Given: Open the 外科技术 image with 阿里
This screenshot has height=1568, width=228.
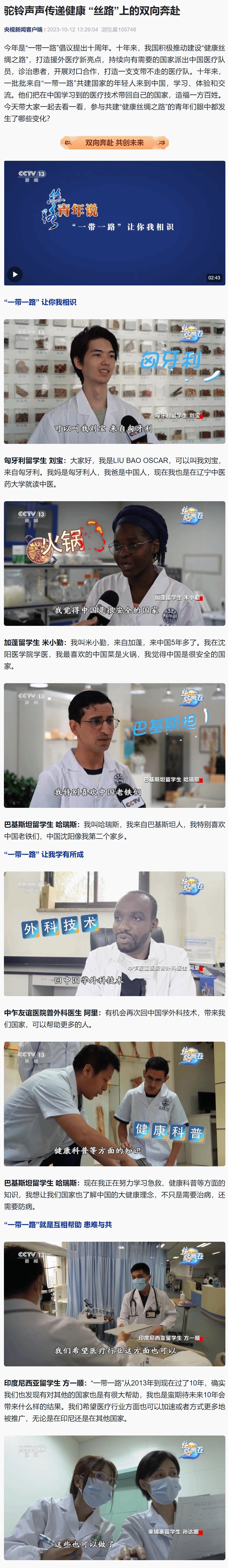Looking at the screenshot, I should [114, 933].
